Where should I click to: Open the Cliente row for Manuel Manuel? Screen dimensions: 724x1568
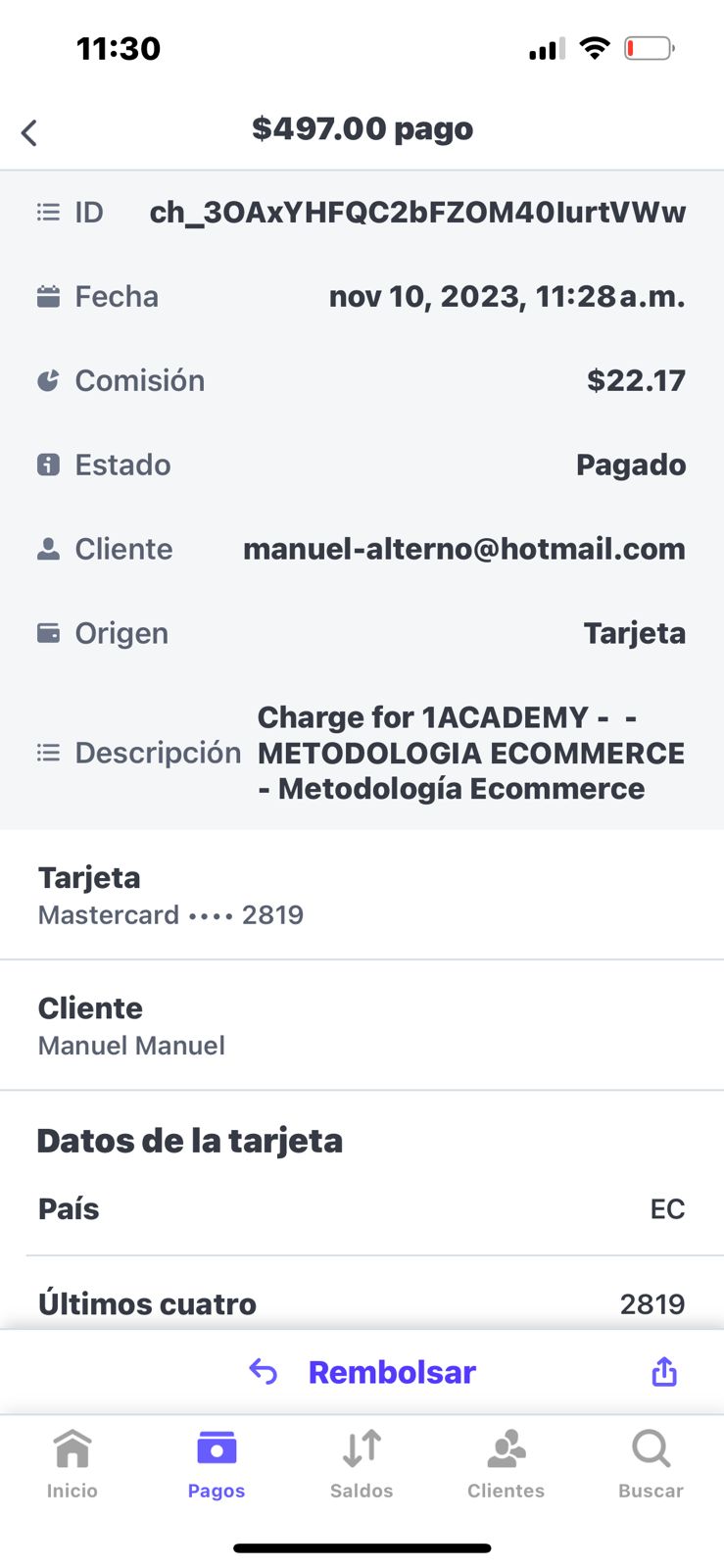point(362,1025)
